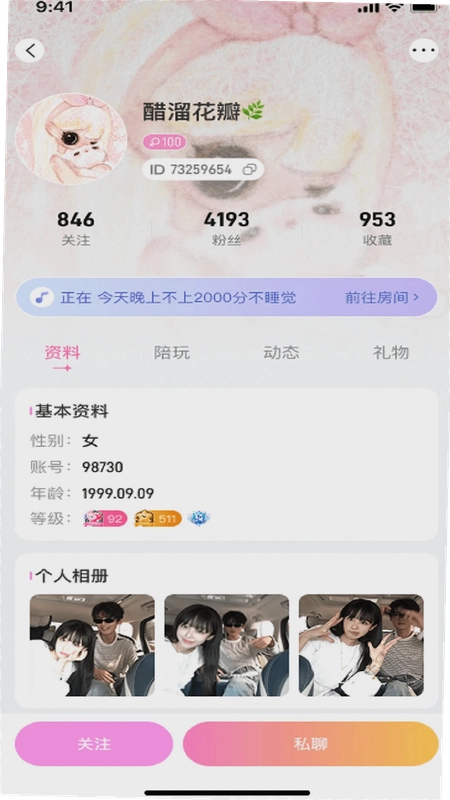Switch to the 礼物 tab
The height and width of the screenshot is (800, 450).
coord(391,353)
